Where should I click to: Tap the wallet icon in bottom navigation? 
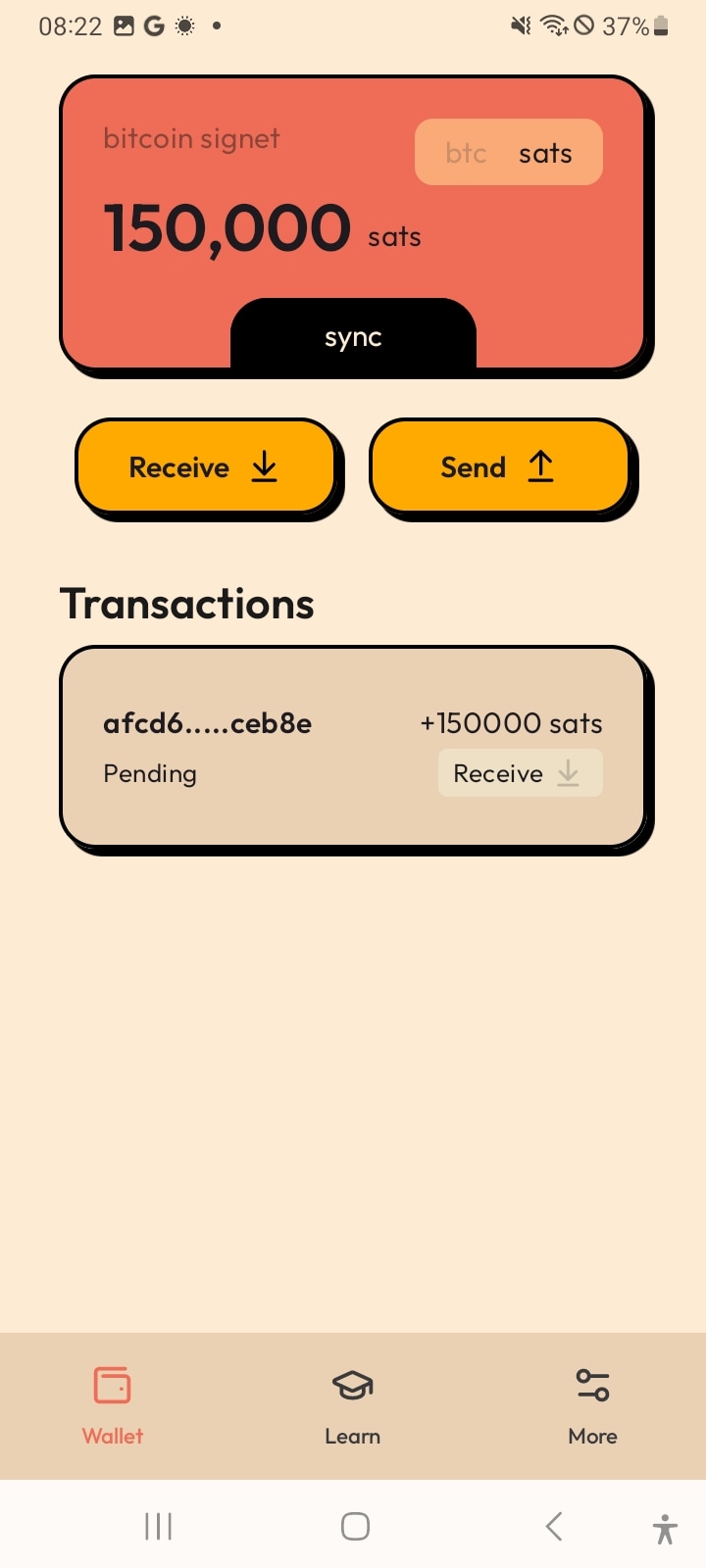[112, 1385]
